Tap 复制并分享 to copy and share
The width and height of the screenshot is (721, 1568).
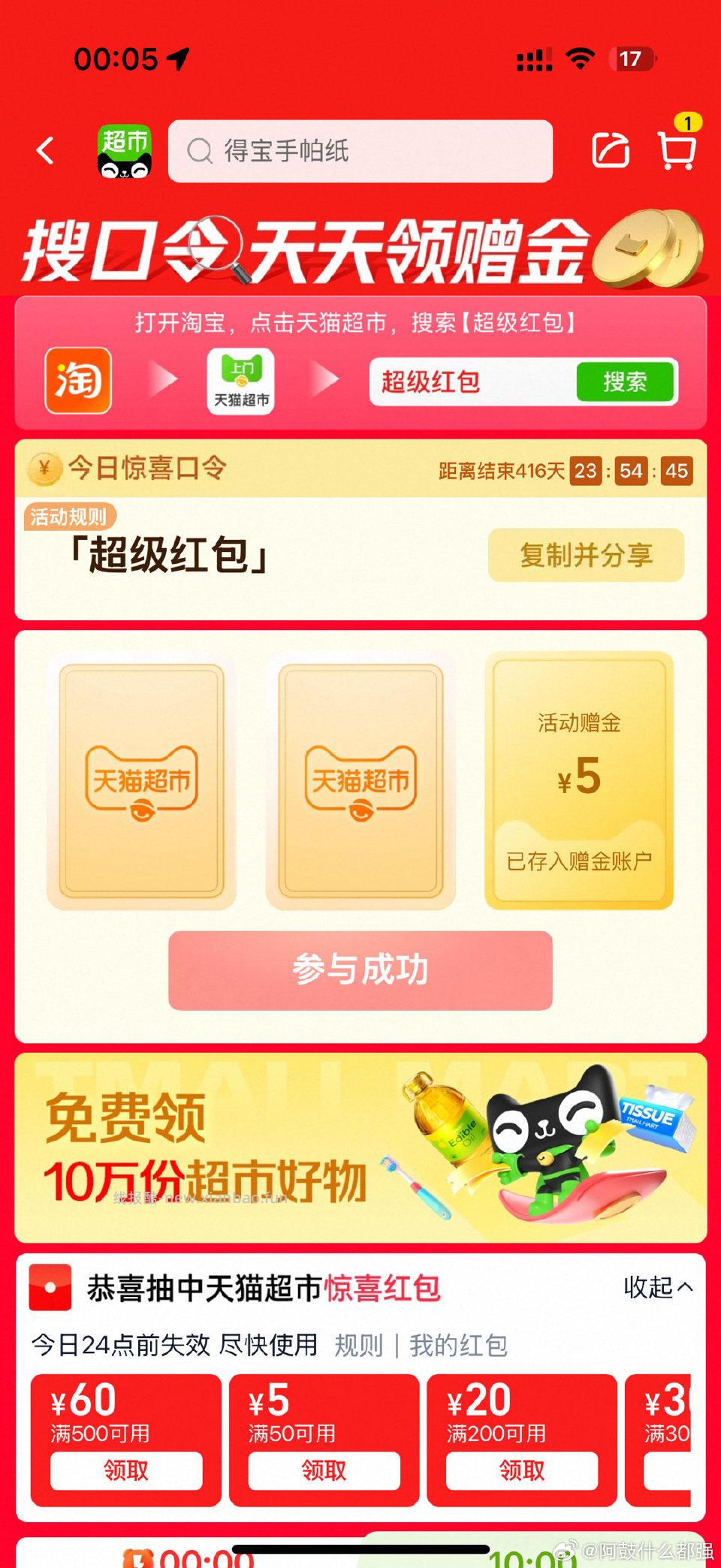[x=586, y=555]
